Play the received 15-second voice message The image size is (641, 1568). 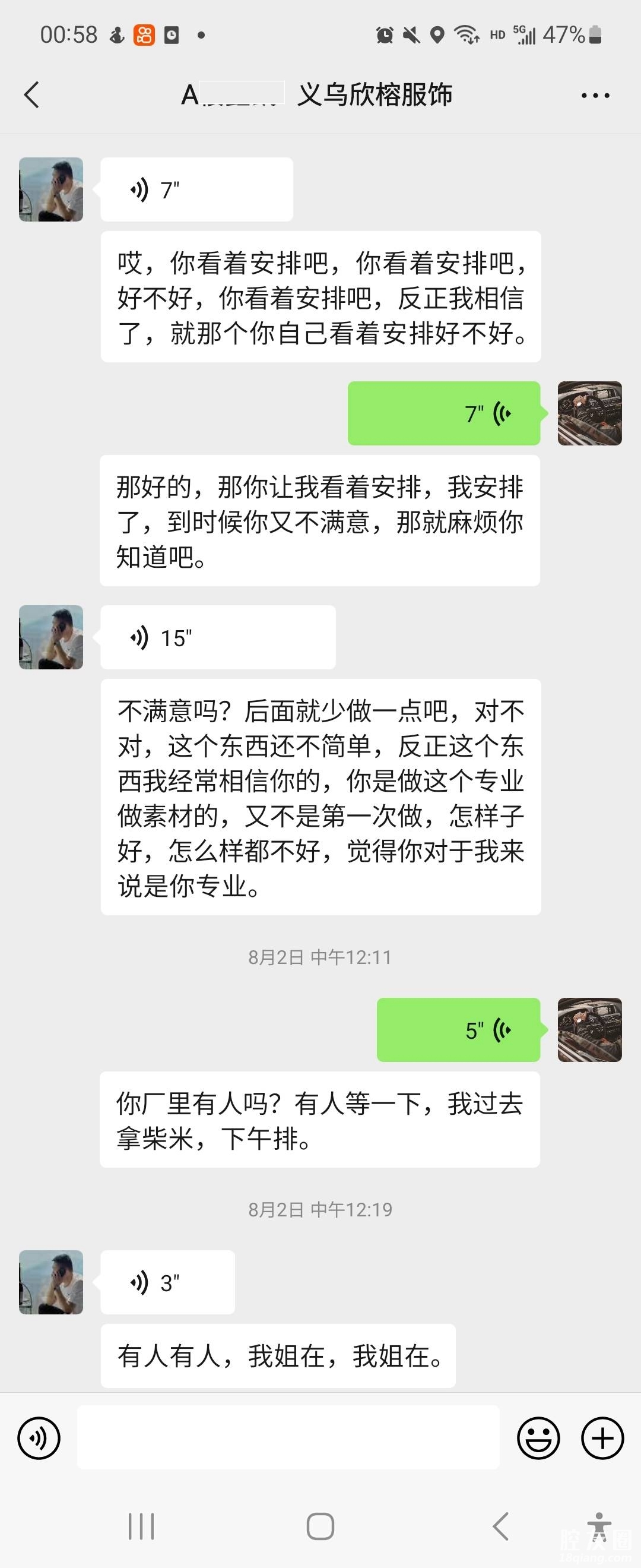(x=218, y=638)
